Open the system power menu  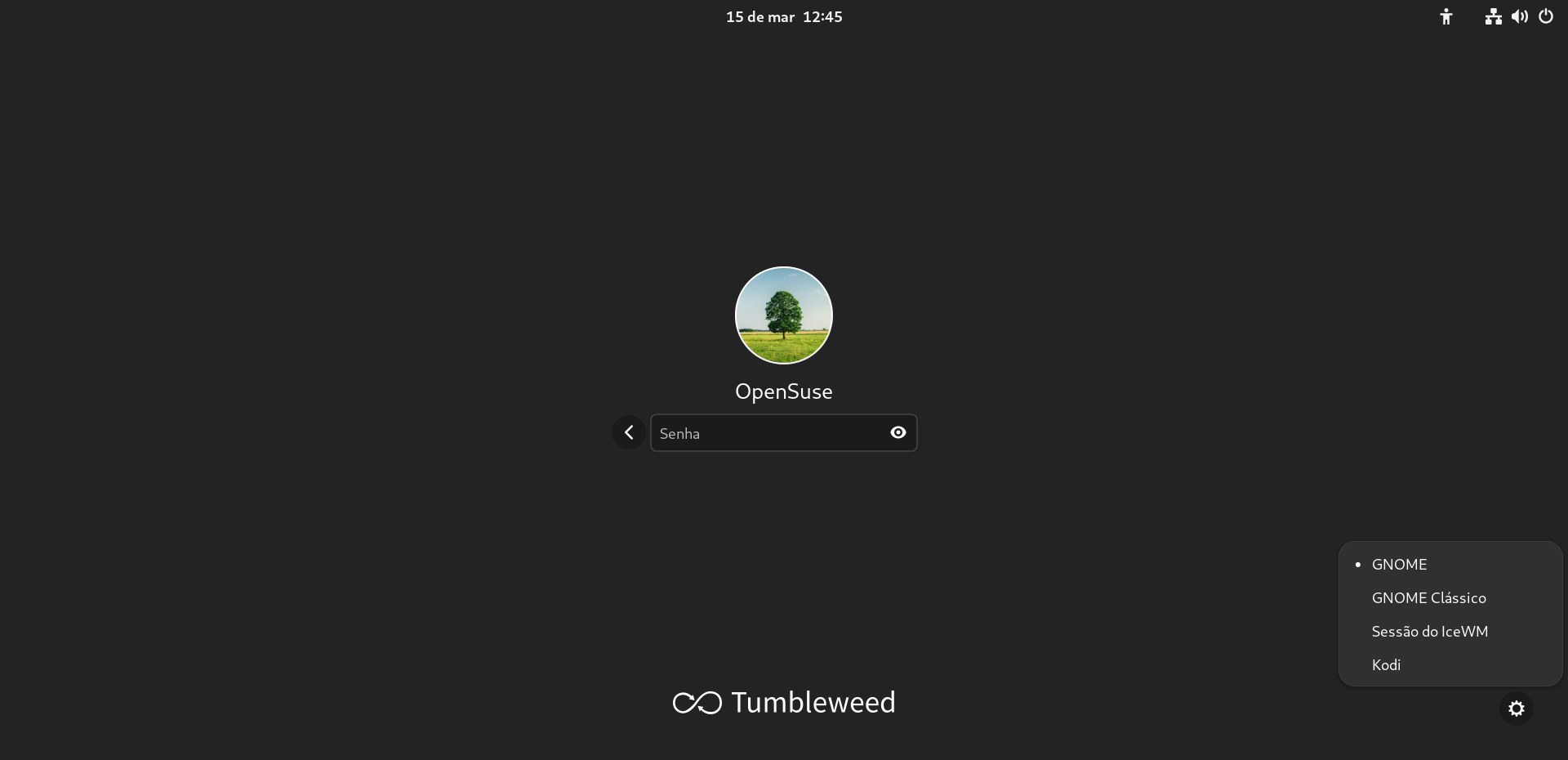coord(1545,16)
